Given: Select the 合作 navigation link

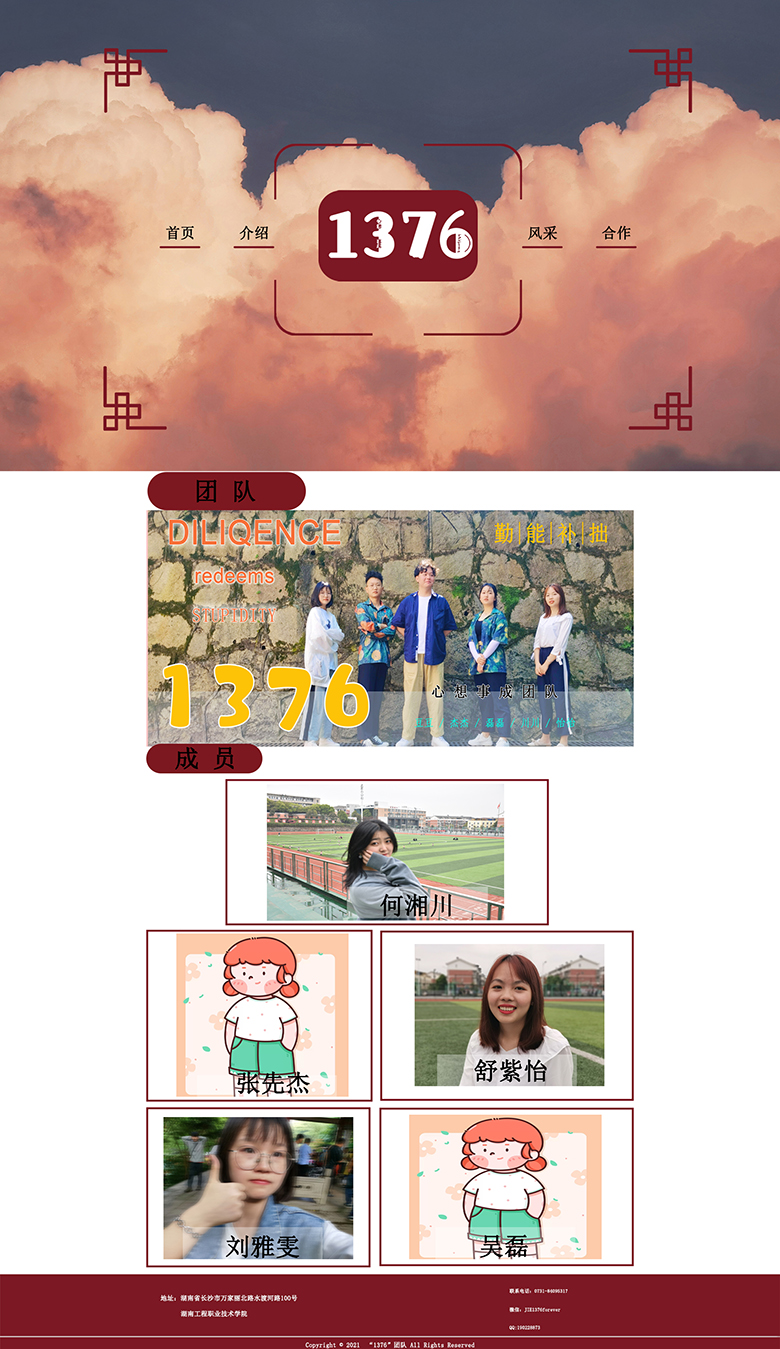Looking at the screenshot, I should pyautogui.click(x=616, y=233).
